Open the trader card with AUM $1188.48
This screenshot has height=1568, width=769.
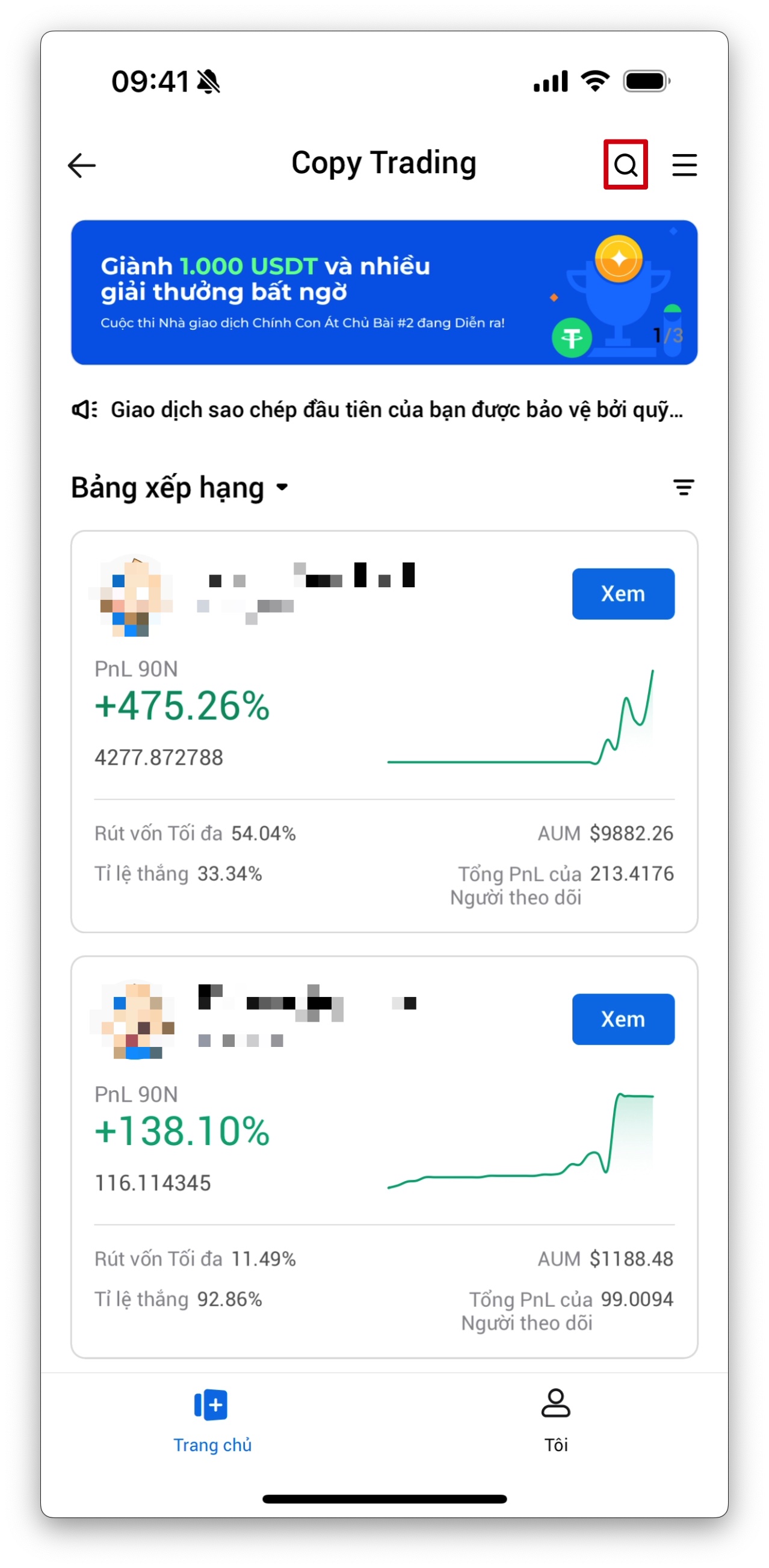click(383, 1156)
